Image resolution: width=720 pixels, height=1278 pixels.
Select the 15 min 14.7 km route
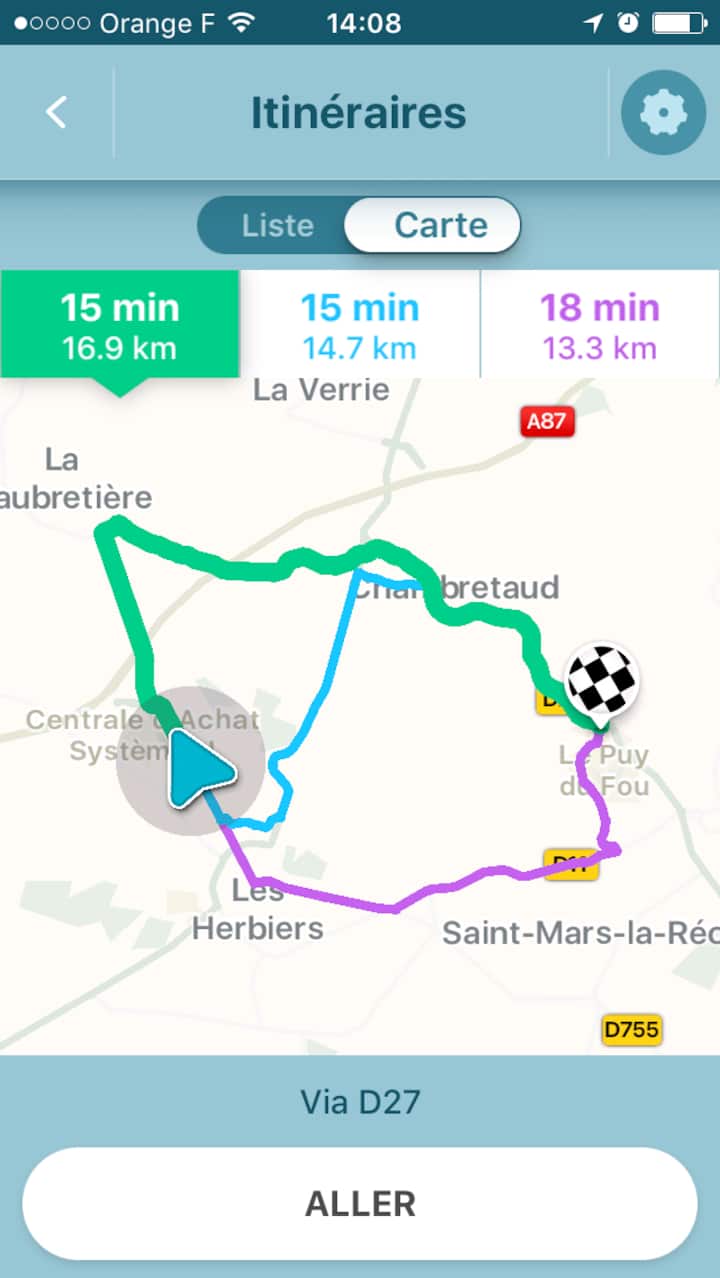coord(360,325)
